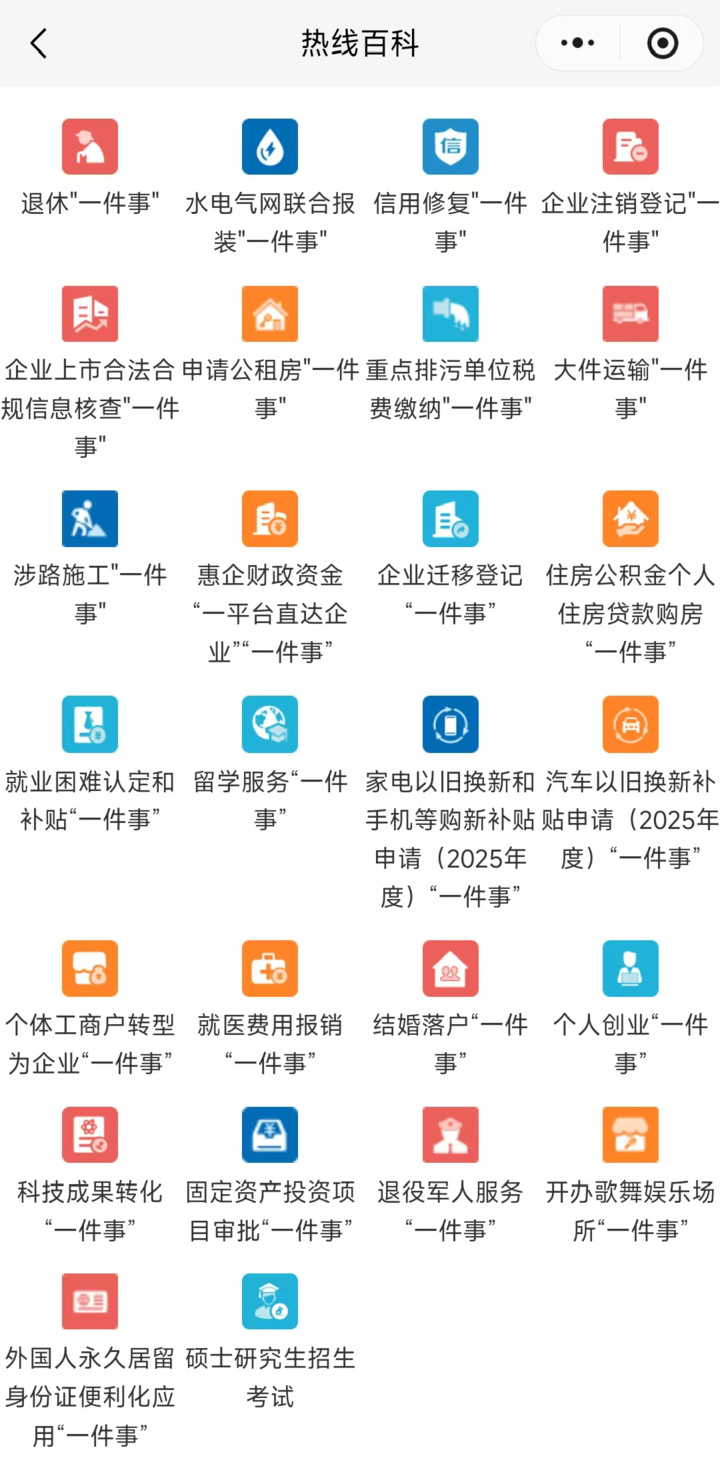Open 申请公租房"一件事"

[x=270, y=315]
